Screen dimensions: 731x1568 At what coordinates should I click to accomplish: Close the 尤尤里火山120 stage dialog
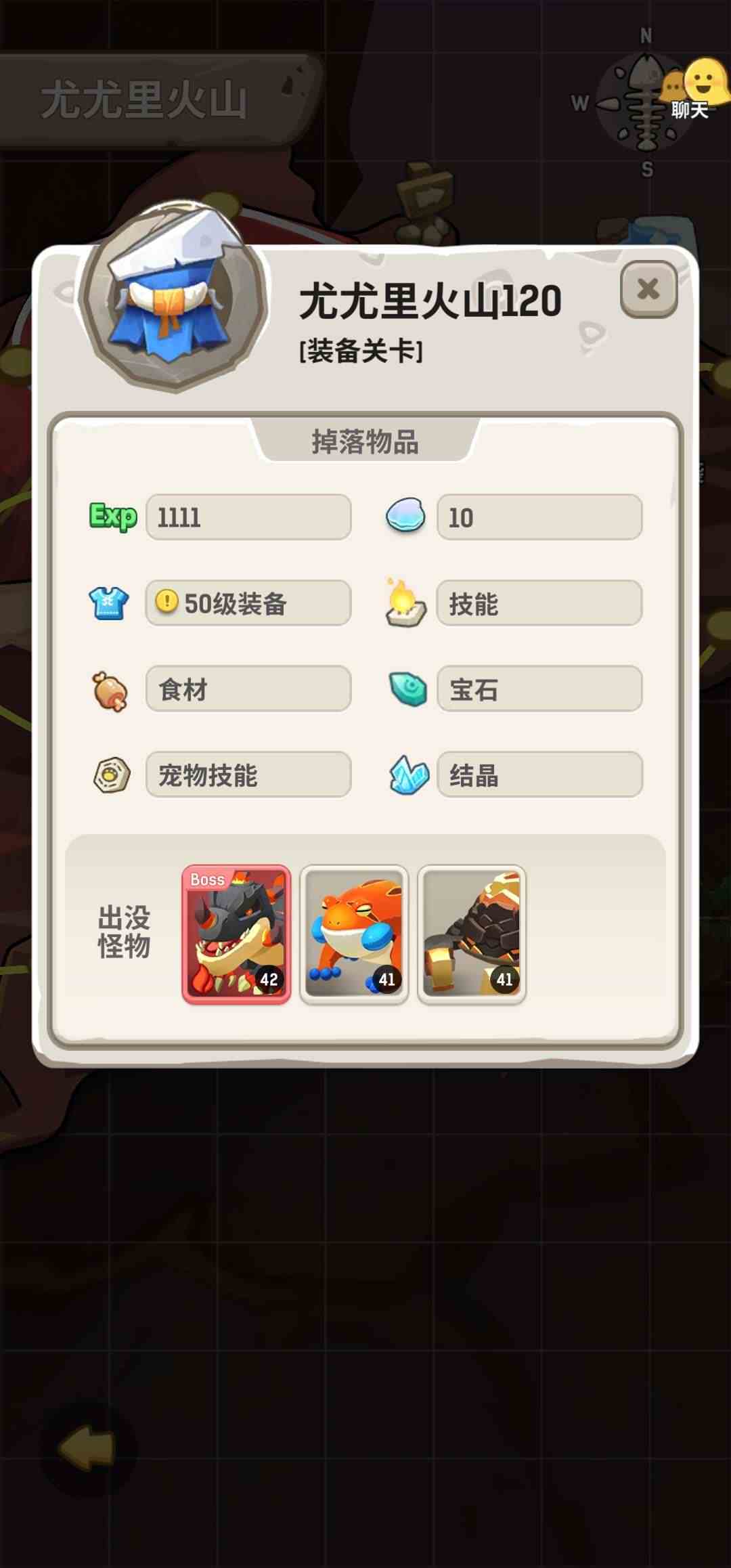(648, 290)
